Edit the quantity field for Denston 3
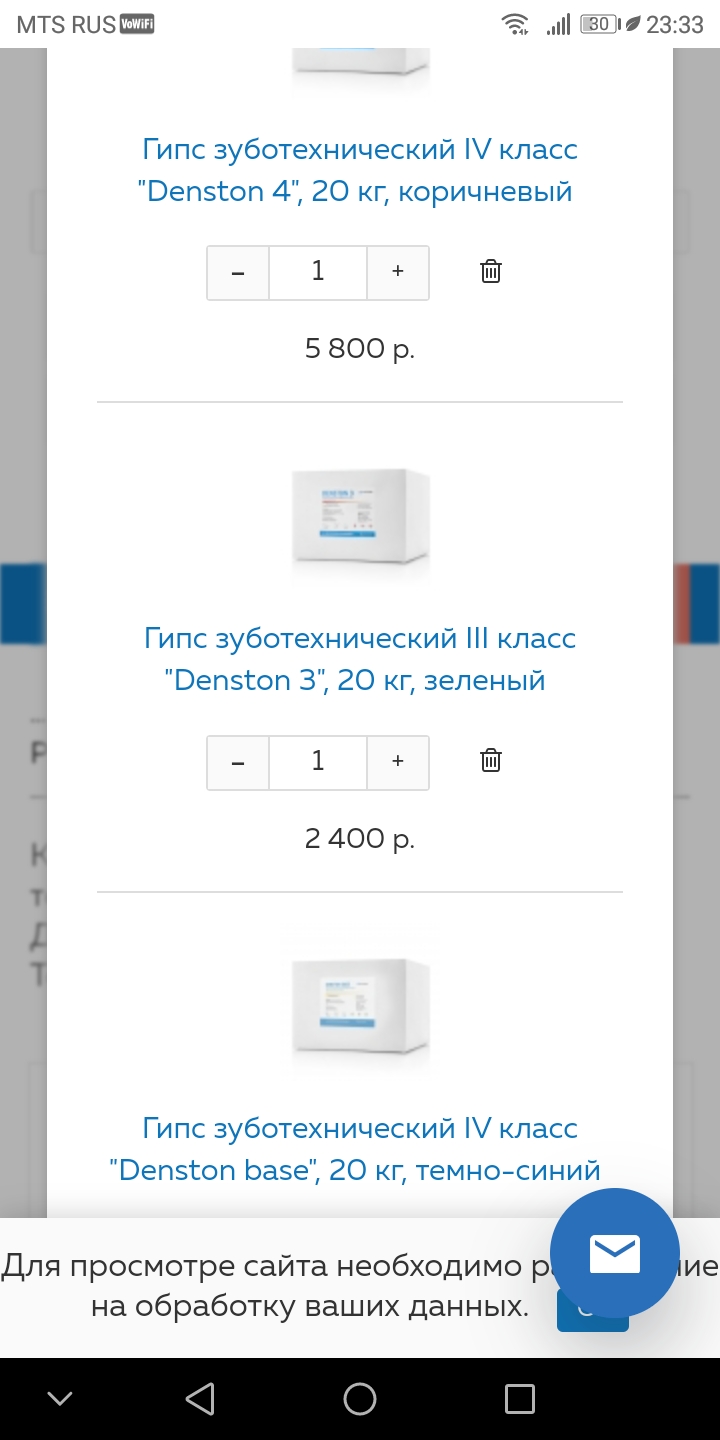This screenshot has height=1440, width=720. [318, 762]
